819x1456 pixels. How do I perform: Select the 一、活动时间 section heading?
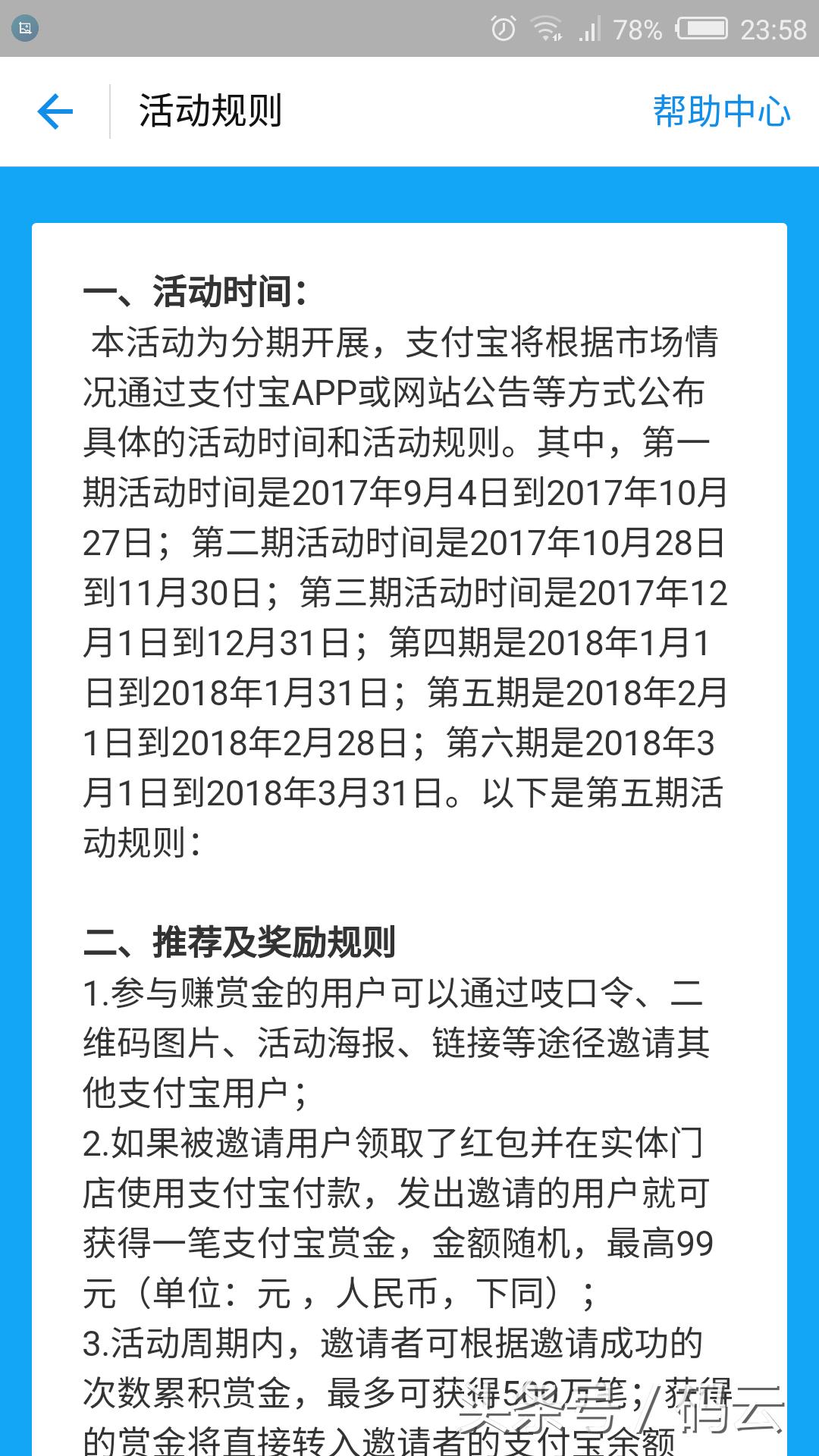pyautogui.click(x=197, y=290)
